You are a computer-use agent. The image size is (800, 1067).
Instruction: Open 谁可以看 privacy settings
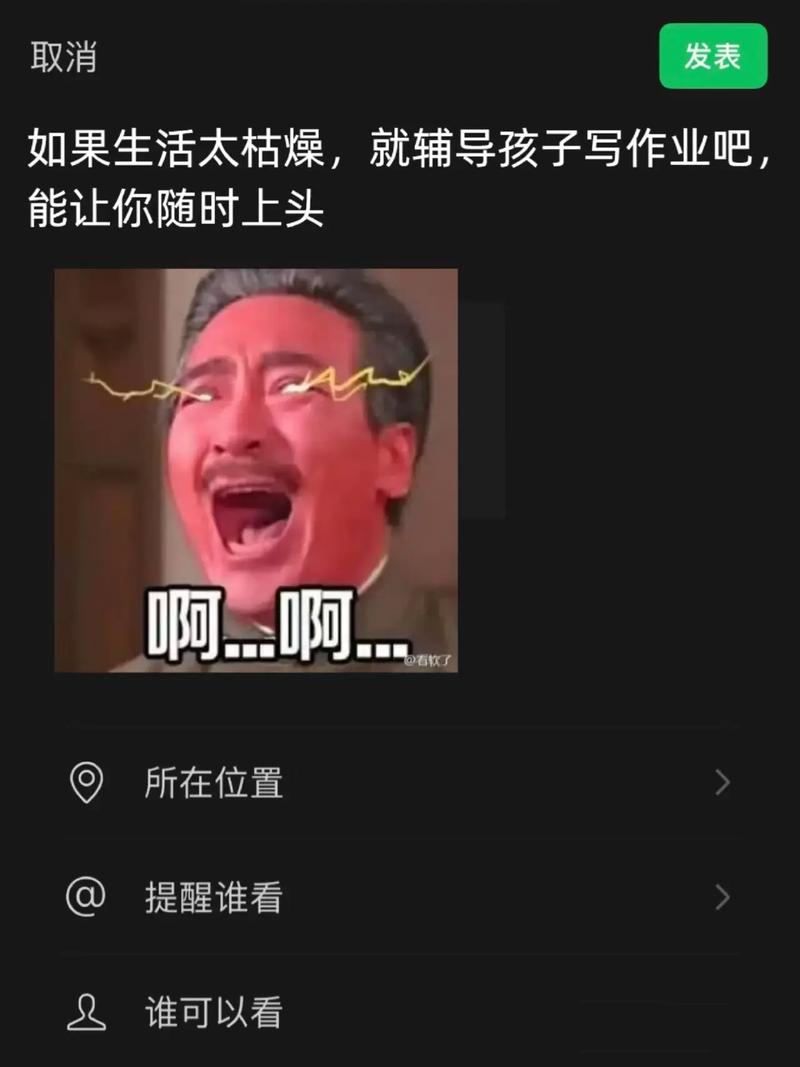[214, 1013]
